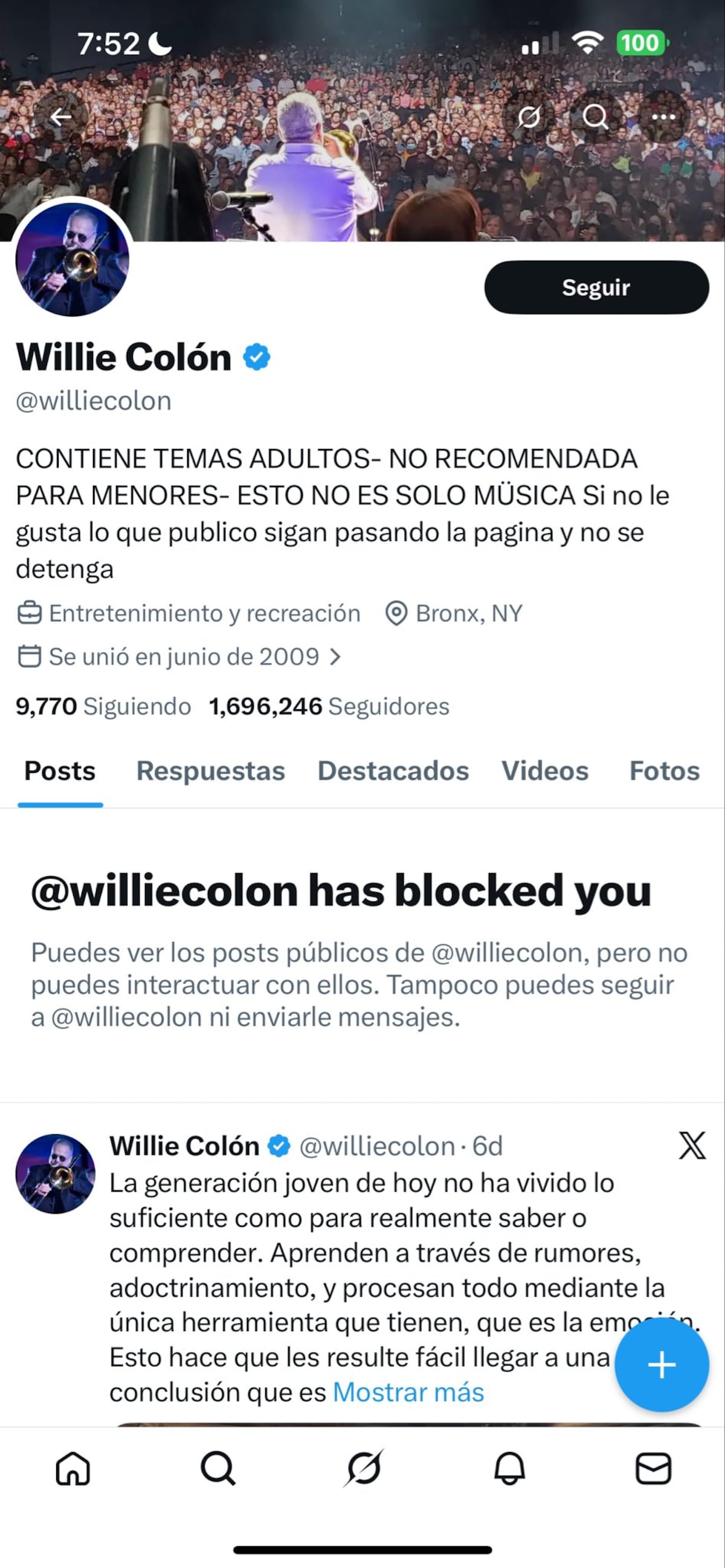Expand join date details chevron
Screen dimensions: 725x1568
click(x=335, y=657)
